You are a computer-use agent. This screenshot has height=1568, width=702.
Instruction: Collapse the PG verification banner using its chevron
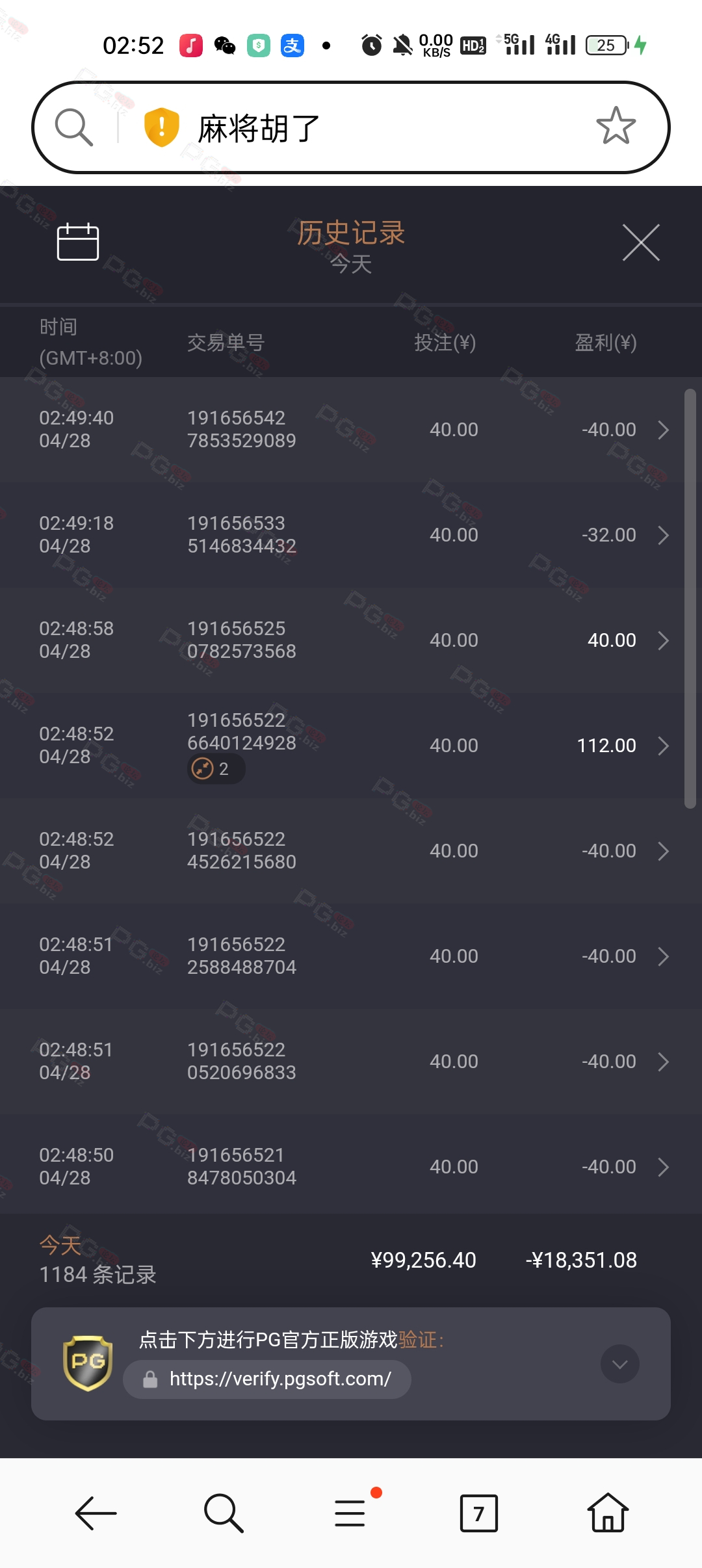pyautogui.click(x=620, y=1364)
